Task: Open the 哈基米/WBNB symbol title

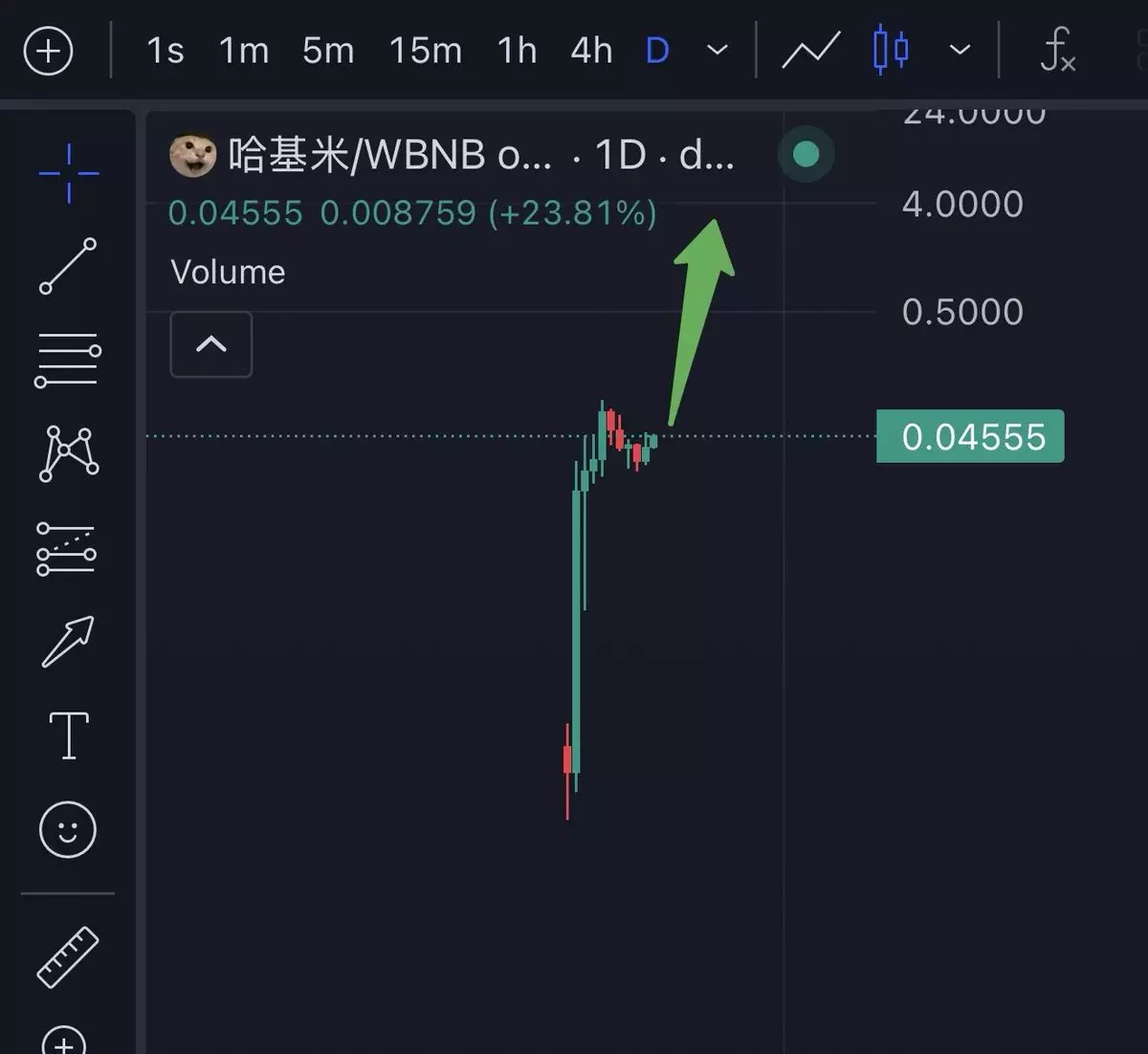Action: coord(387,156)
